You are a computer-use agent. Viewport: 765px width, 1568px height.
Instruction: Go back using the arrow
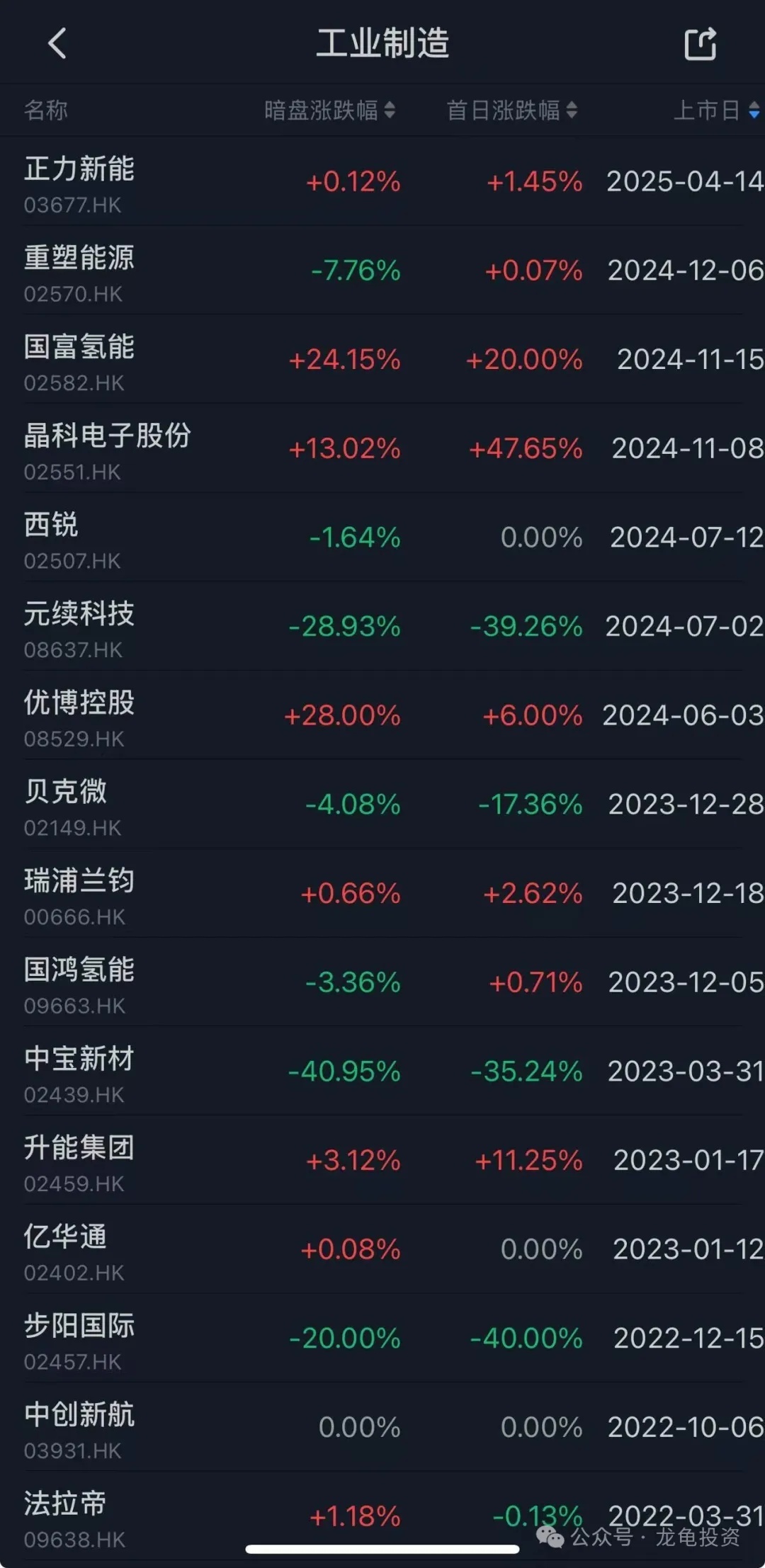click(57, 44)
